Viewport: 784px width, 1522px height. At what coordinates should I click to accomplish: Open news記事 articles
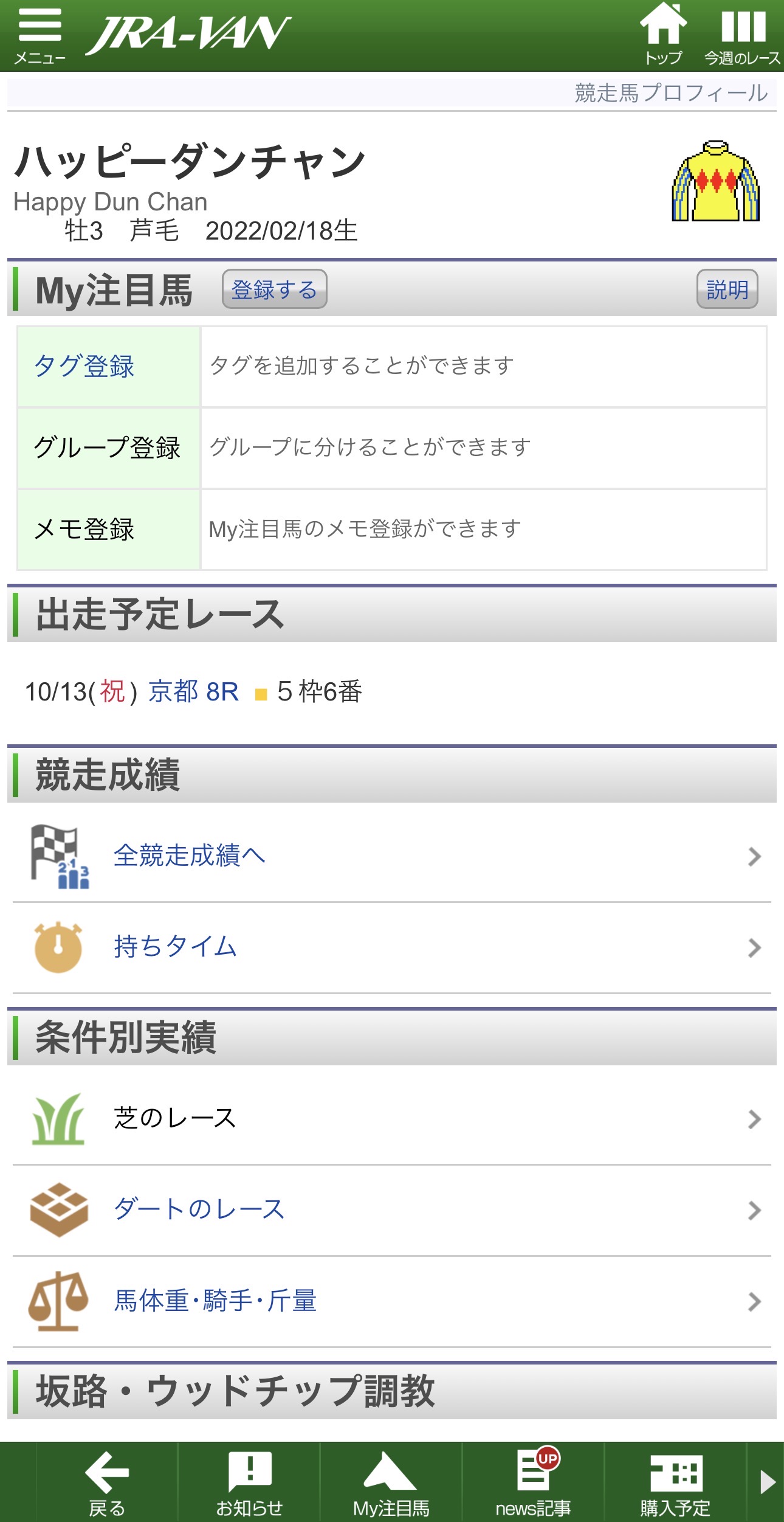point(533,1482)
